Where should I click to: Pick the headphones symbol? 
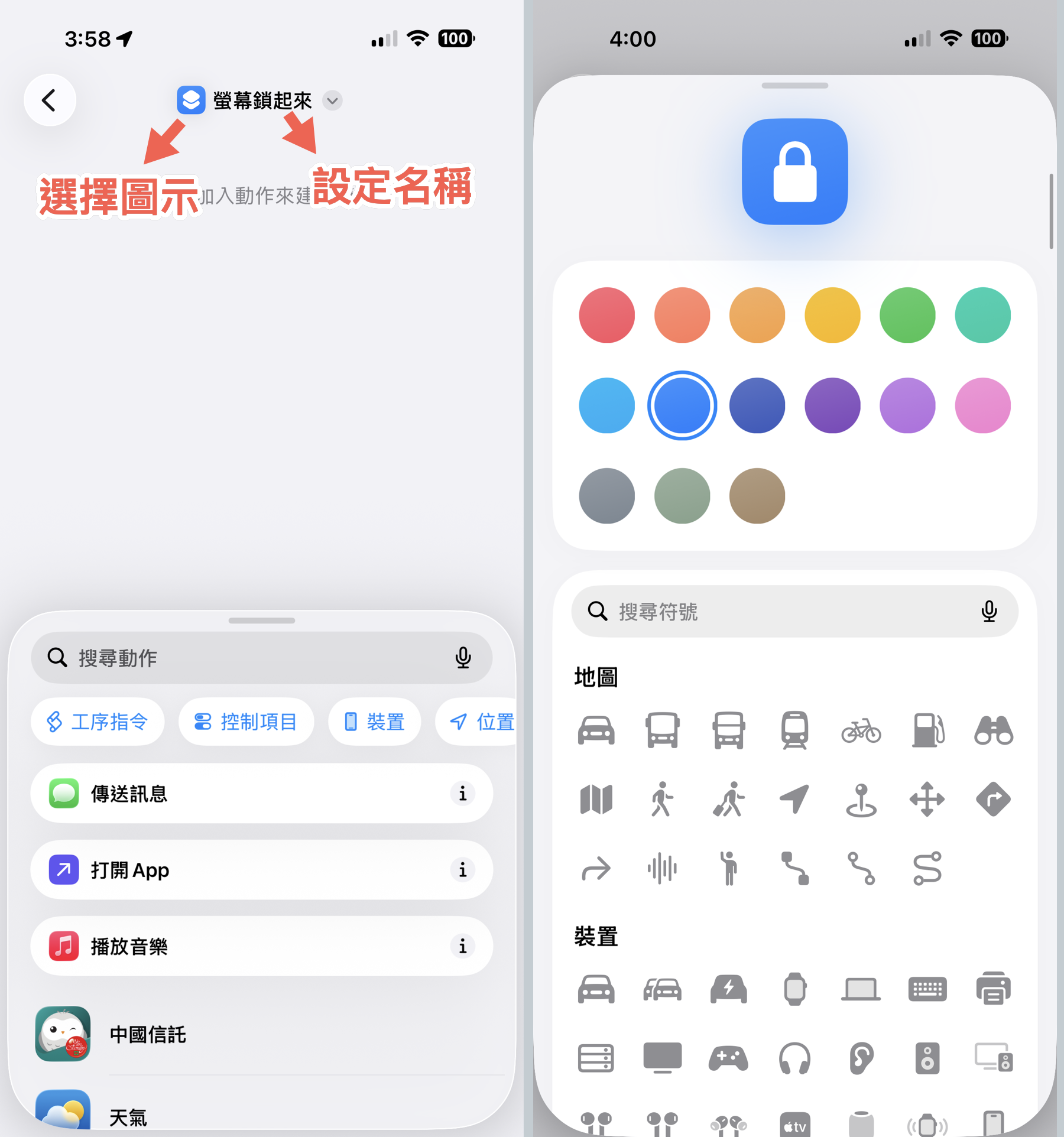tap(794, 1058)
